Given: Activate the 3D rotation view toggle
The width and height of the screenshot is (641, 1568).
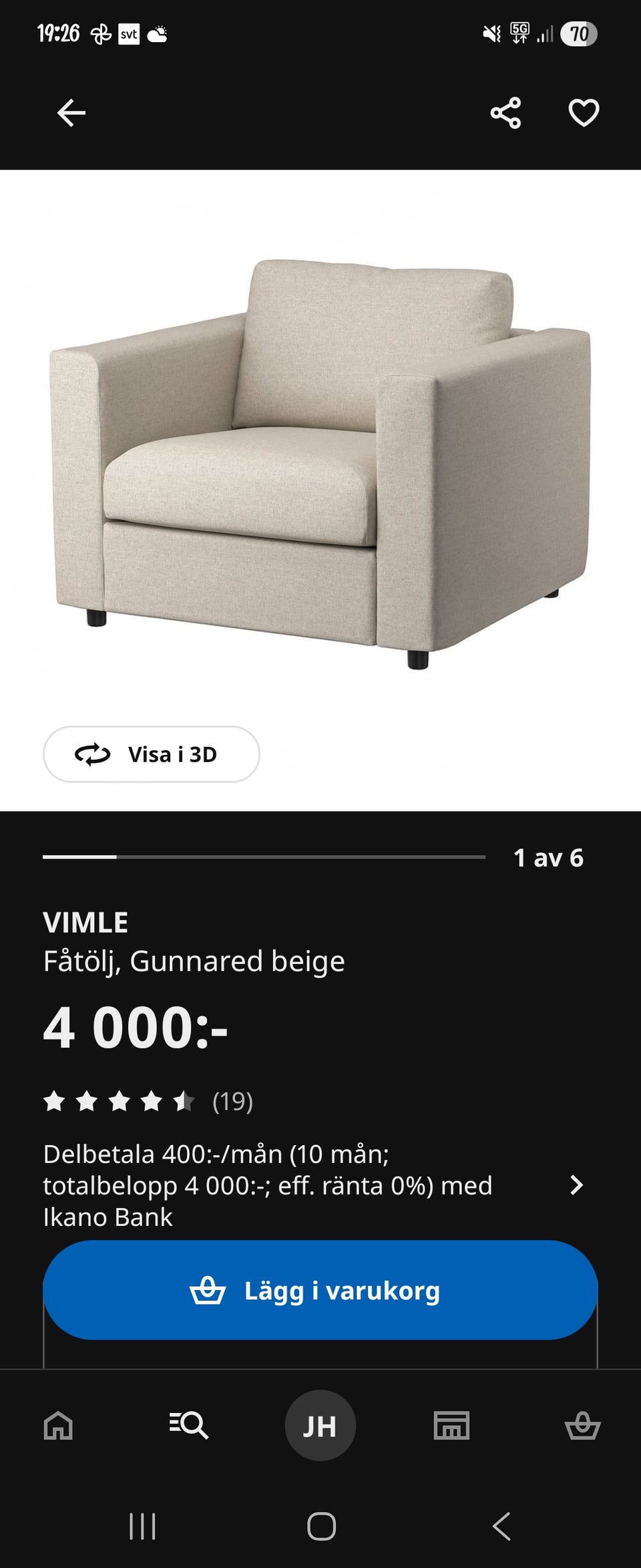Looking at the screenshot, I should [x=152, y=755].
